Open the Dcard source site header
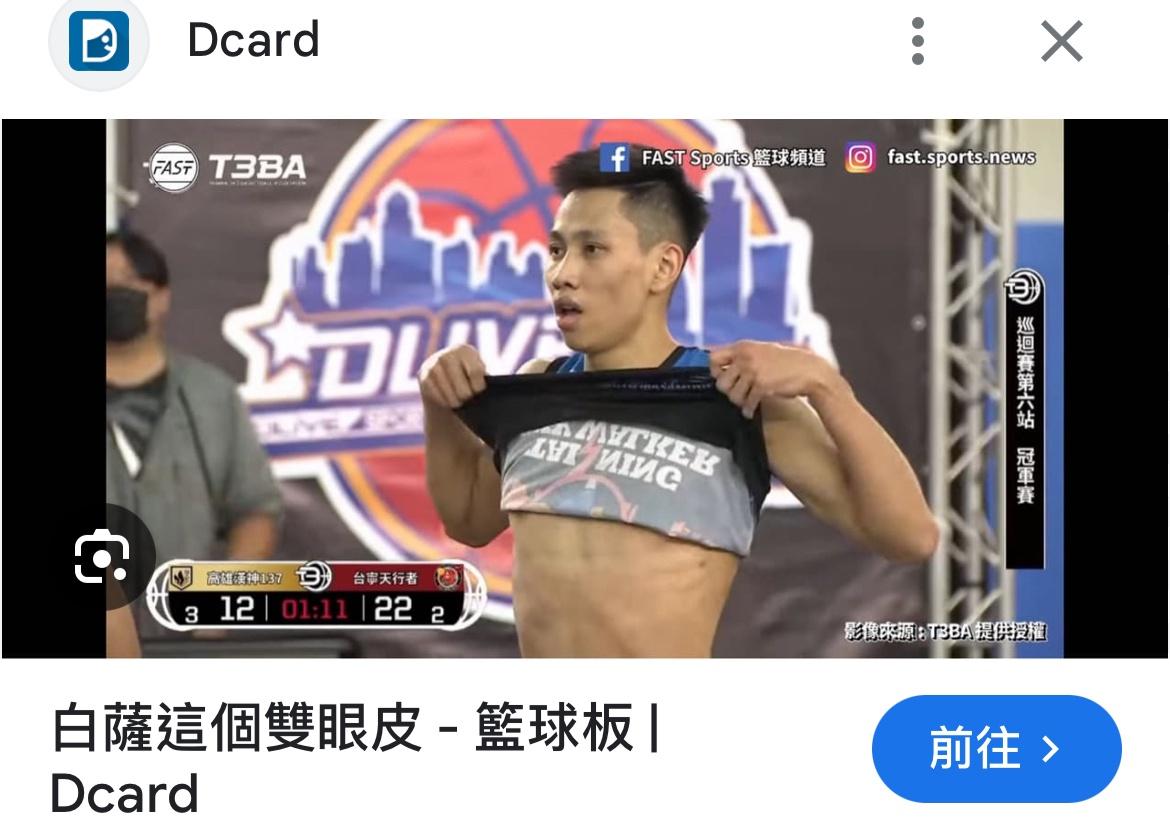The height and width of the screenshot is (818, 1170). tap(252, 41)
